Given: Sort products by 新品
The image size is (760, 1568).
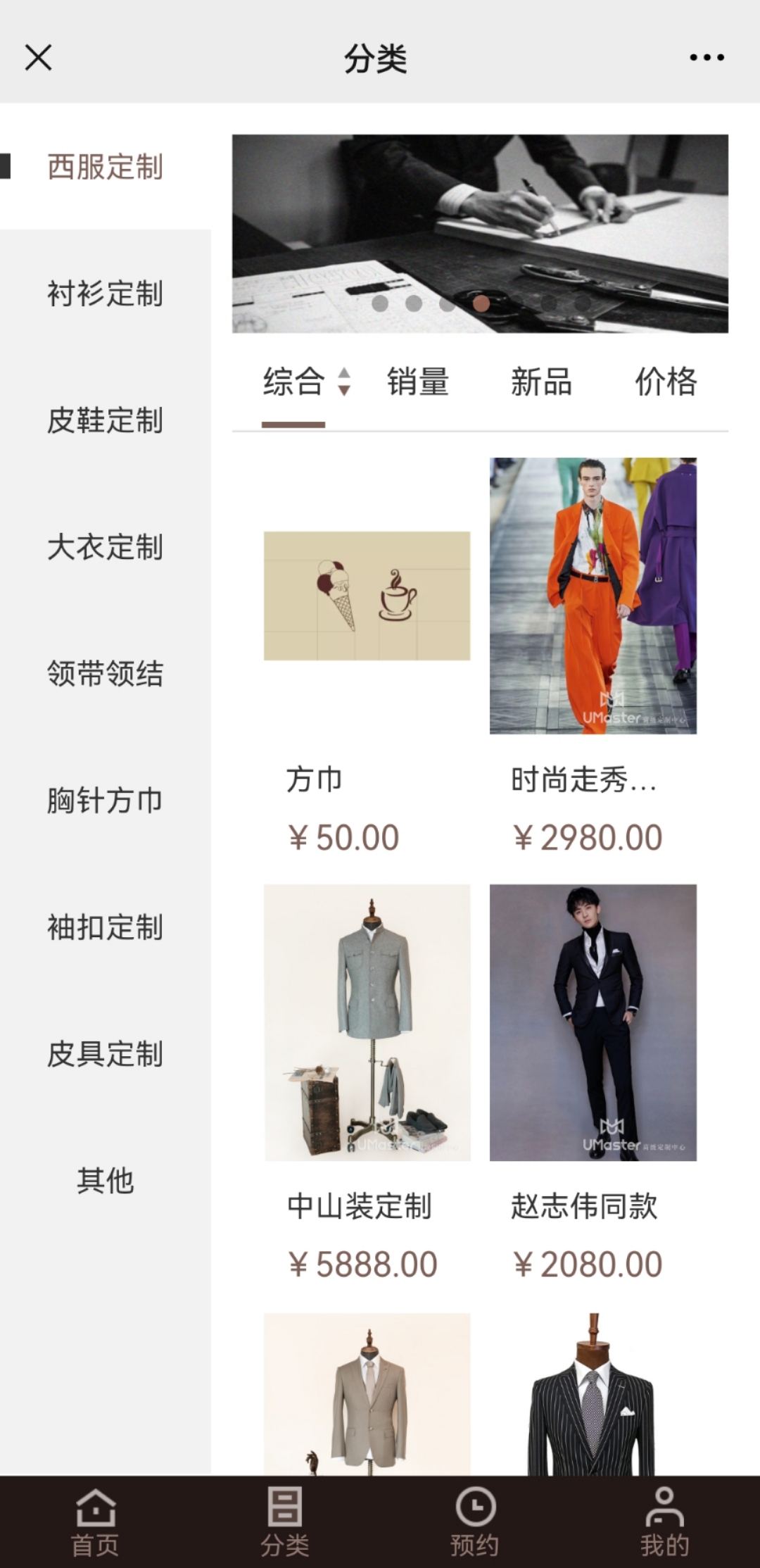Looking at the screenshot, I should [x=541, y=382].
